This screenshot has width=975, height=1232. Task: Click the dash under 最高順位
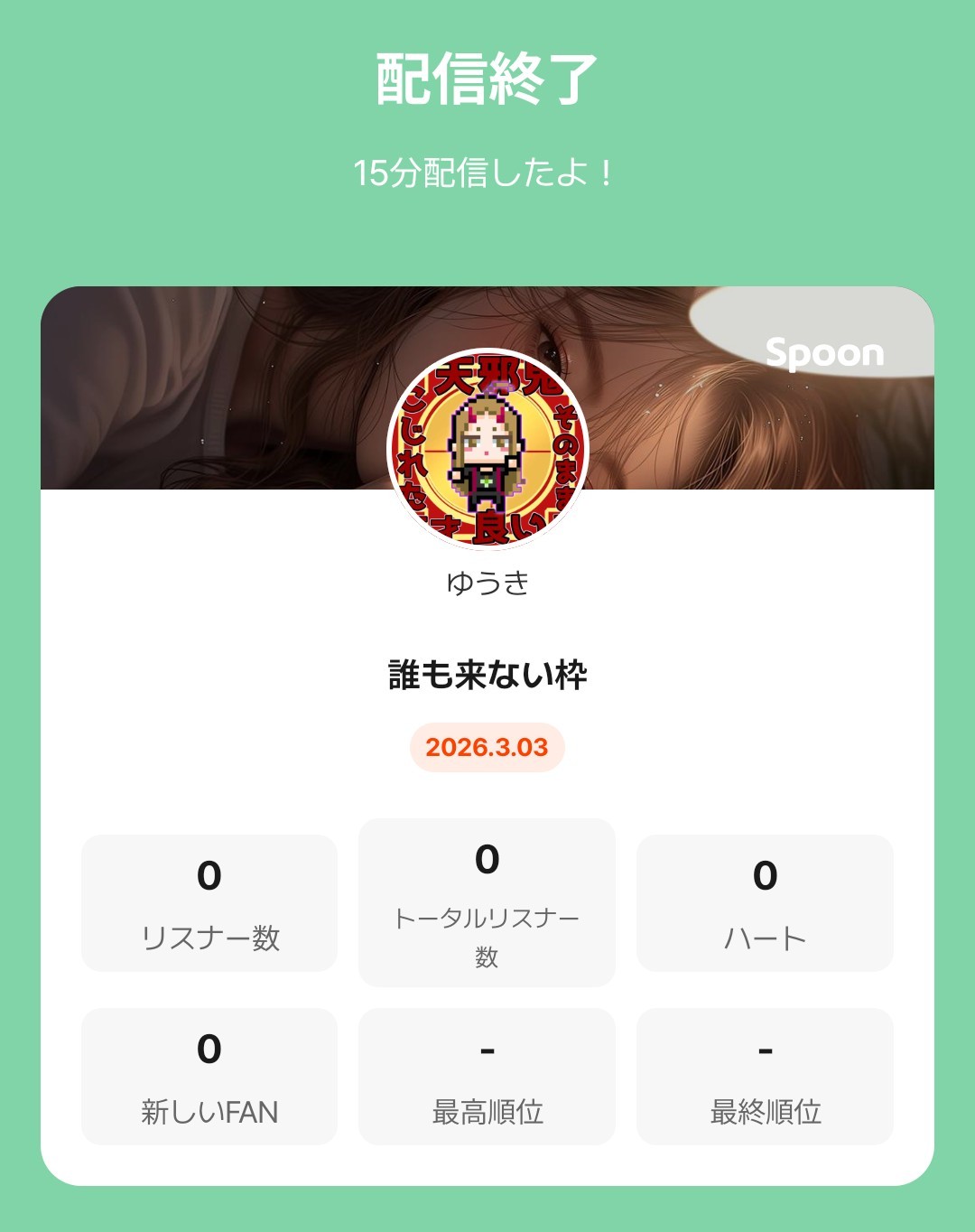[x=487, y=1050]
